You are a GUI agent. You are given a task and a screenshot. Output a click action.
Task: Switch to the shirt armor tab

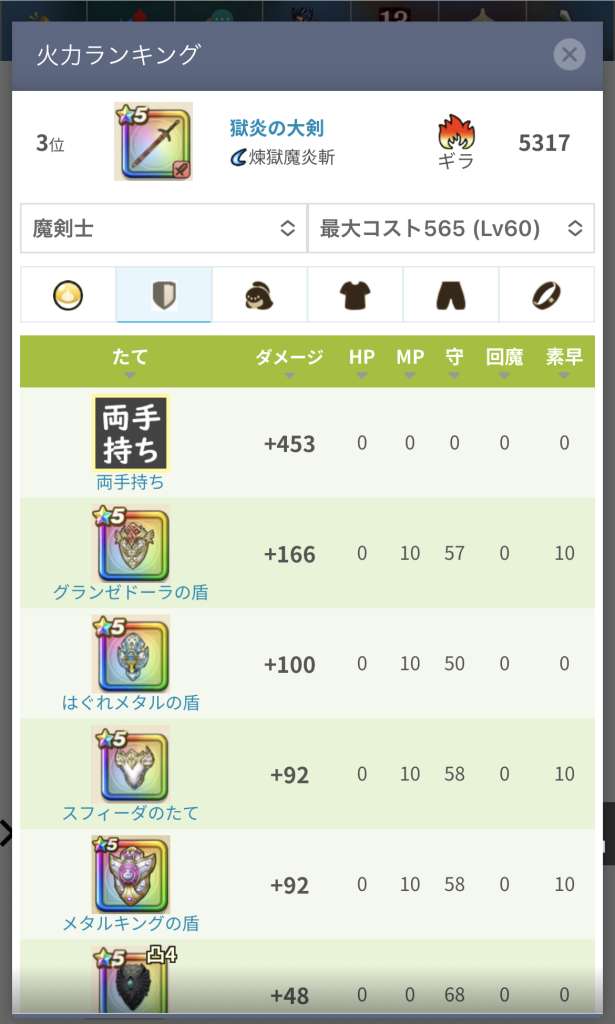pos(354,295)
